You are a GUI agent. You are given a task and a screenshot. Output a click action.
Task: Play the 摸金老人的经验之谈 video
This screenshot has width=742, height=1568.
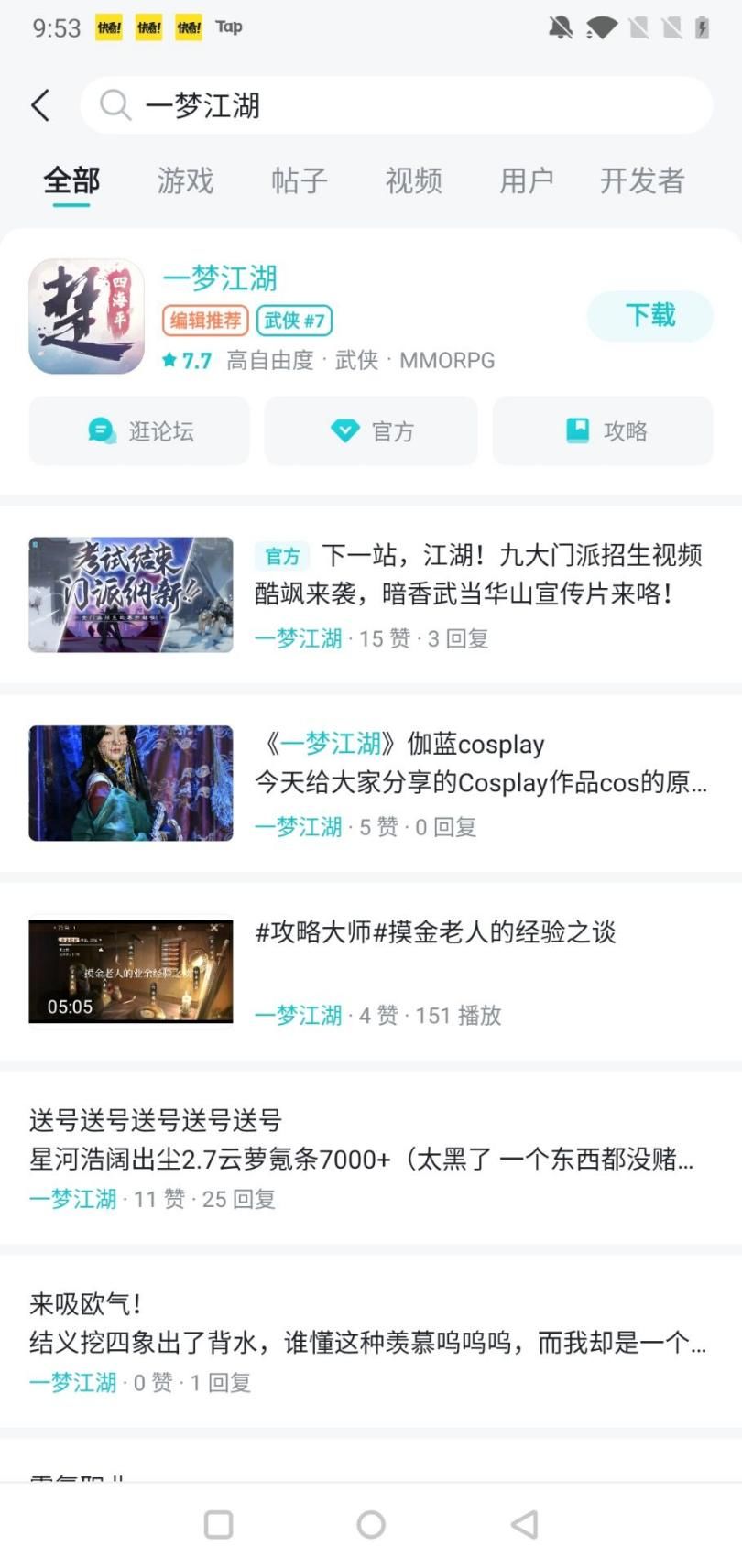131,971
